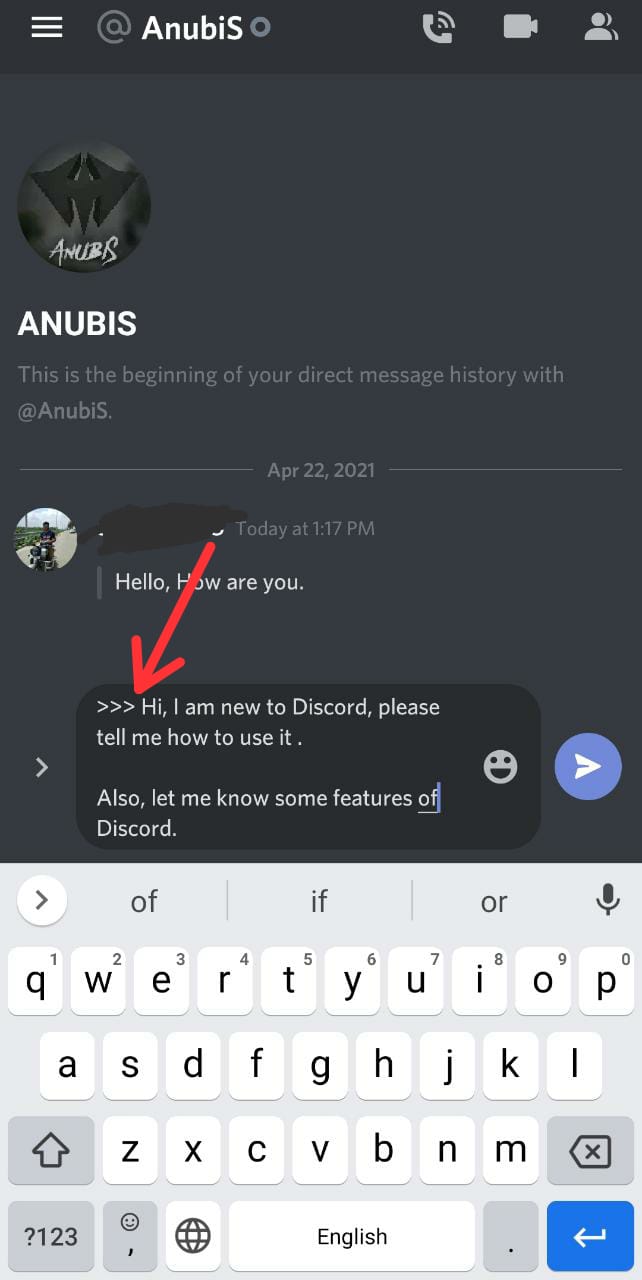This screenshot has height=1280, width=642.
Task: Focus the message text field
Action: 270,767
